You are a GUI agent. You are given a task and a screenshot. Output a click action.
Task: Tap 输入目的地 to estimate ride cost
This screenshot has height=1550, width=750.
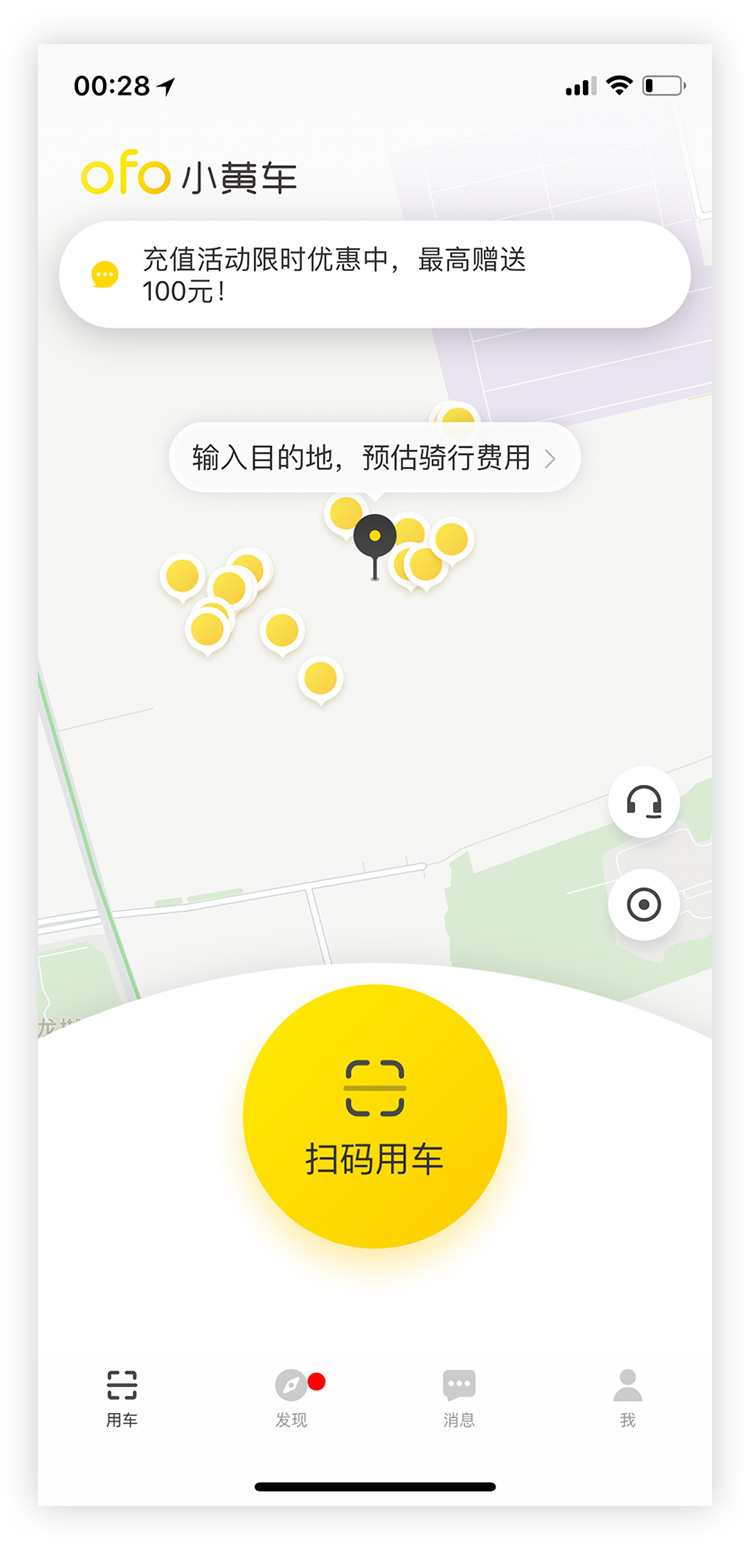(374, 458)
